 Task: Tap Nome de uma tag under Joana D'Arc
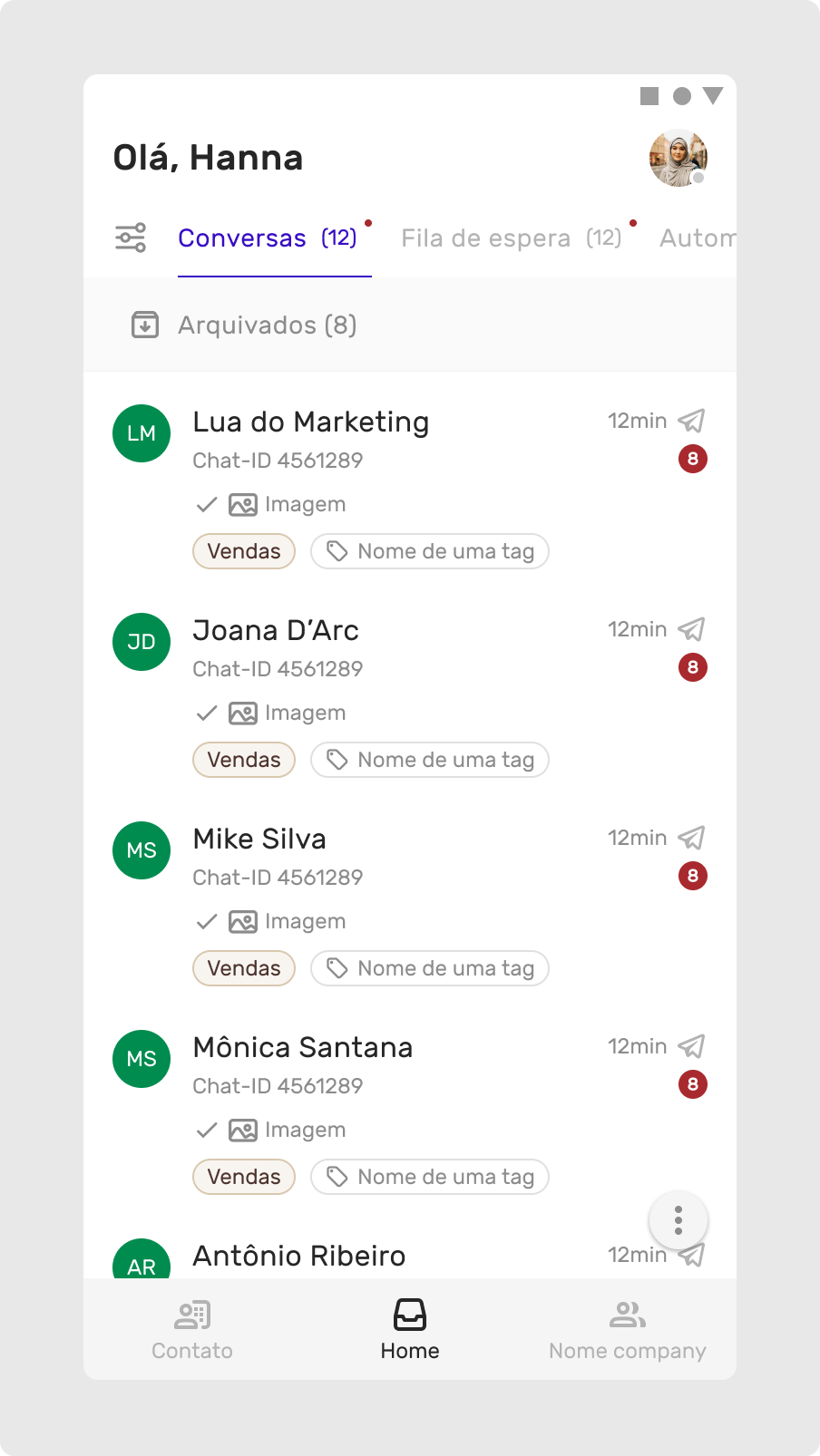click(430, 760)
